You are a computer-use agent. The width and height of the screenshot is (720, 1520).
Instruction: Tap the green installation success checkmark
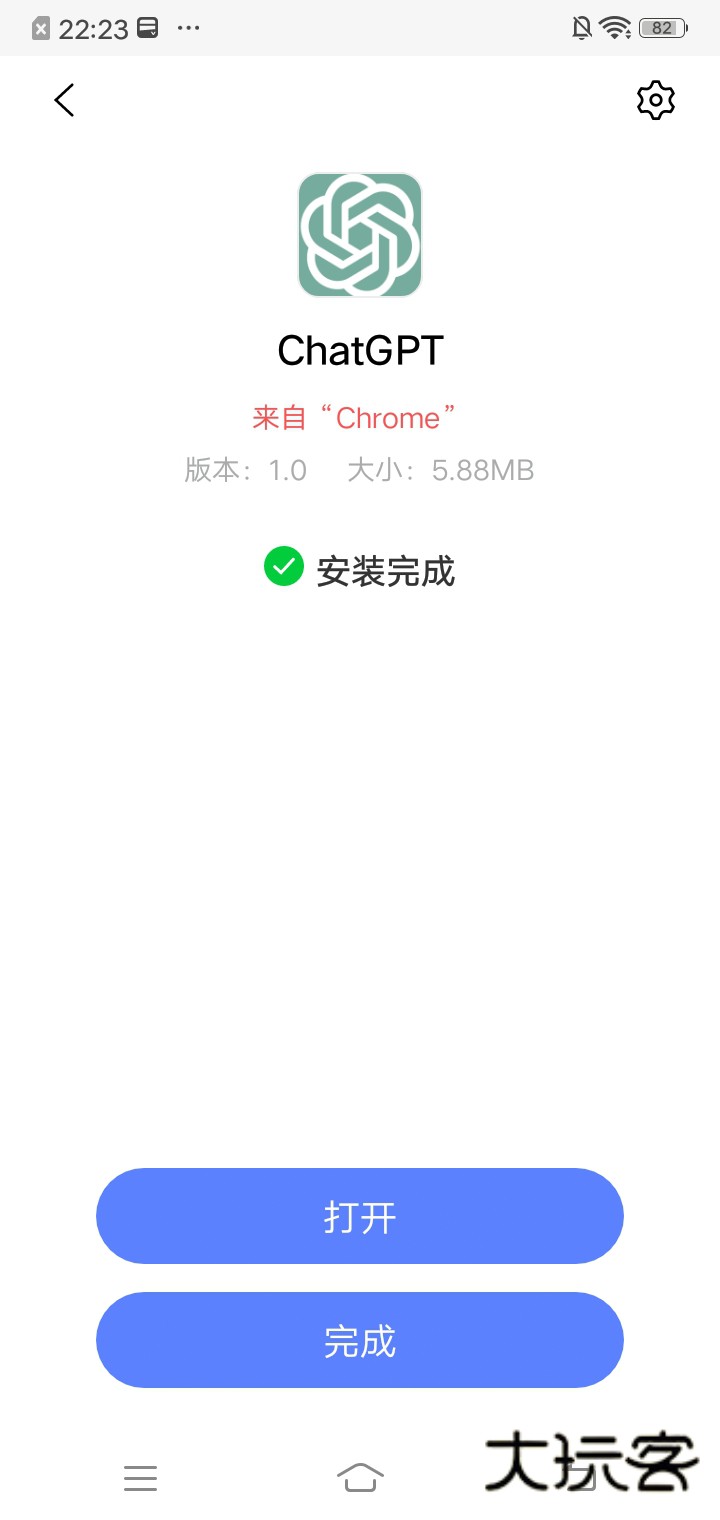283,567
